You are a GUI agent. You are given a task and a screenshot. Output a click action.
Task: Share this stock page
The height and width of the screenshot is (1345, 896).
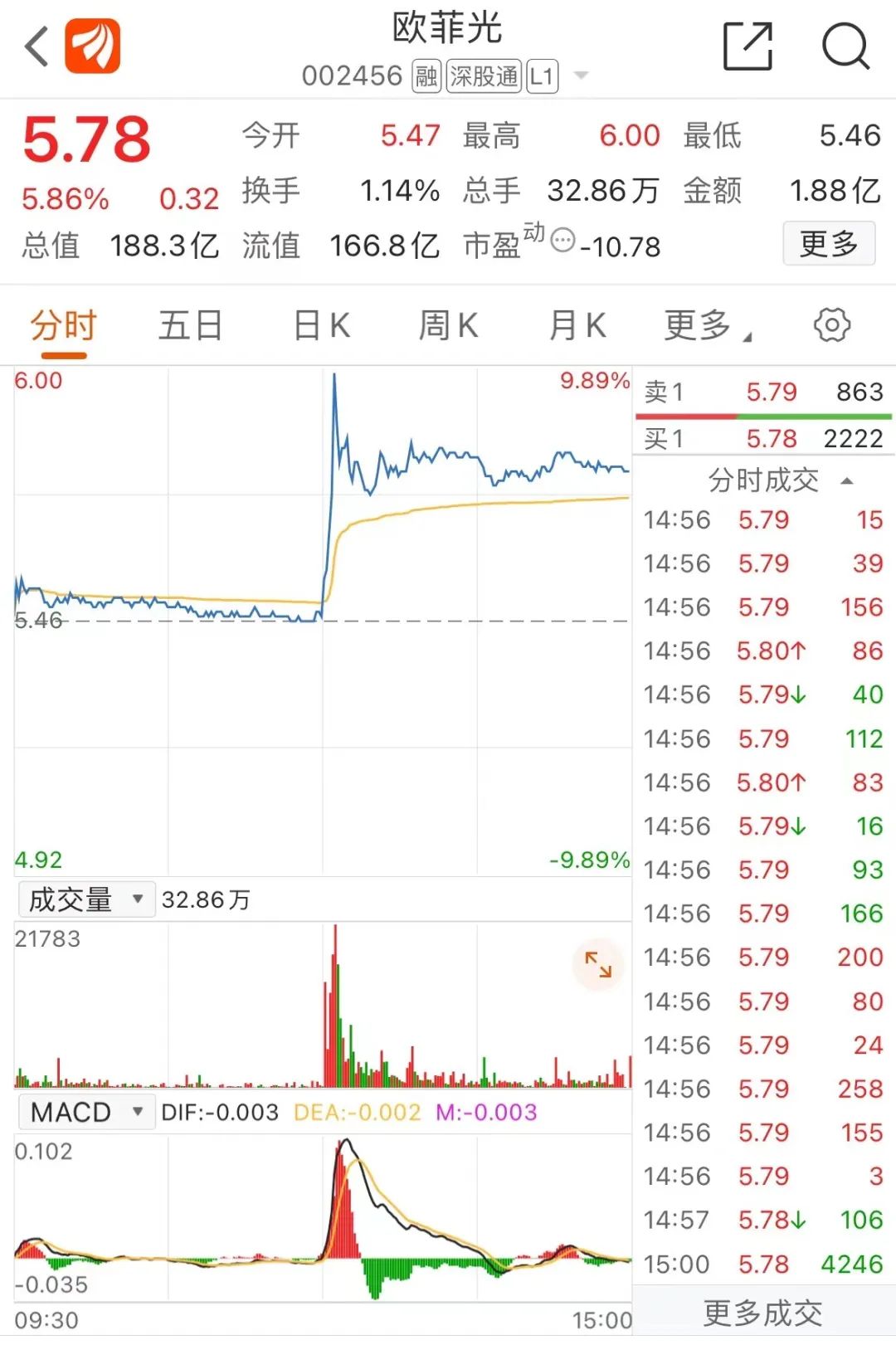pyautogui.click(x=747, y=46)
